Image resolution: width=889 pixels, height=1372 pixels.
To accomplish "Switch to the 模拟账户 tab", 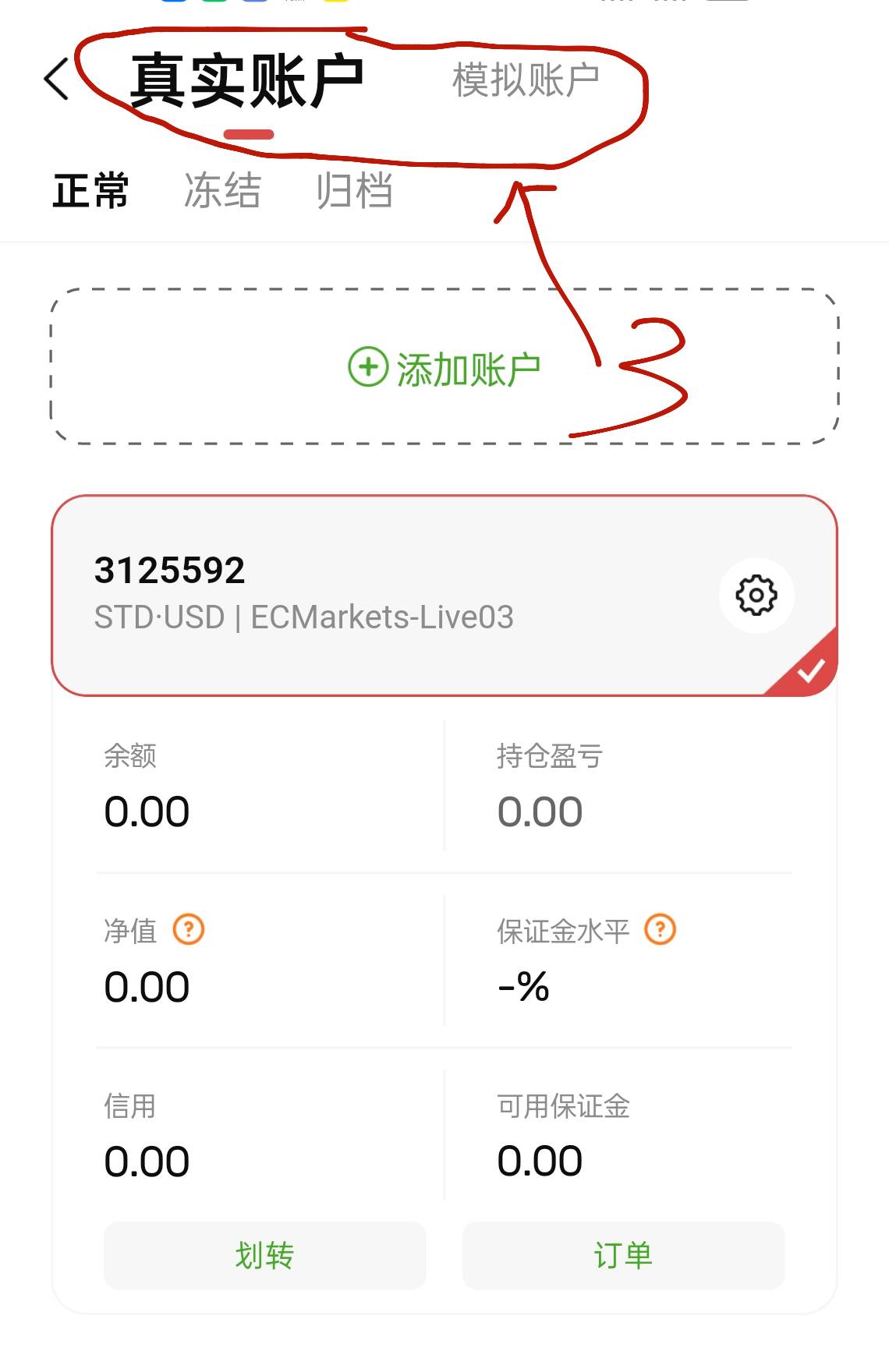I will tap(522, 78).
